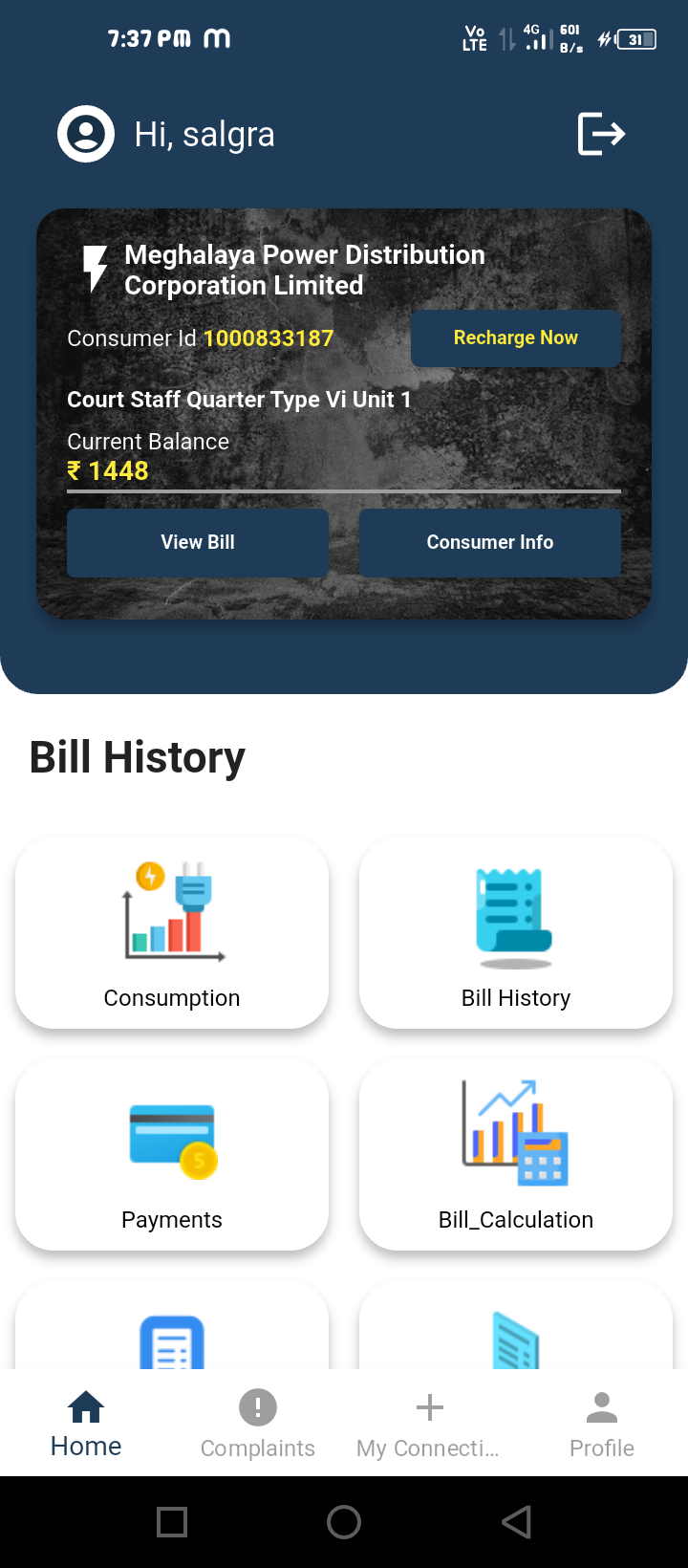Open the Payments card
688x1568 pixels.
172,1155
